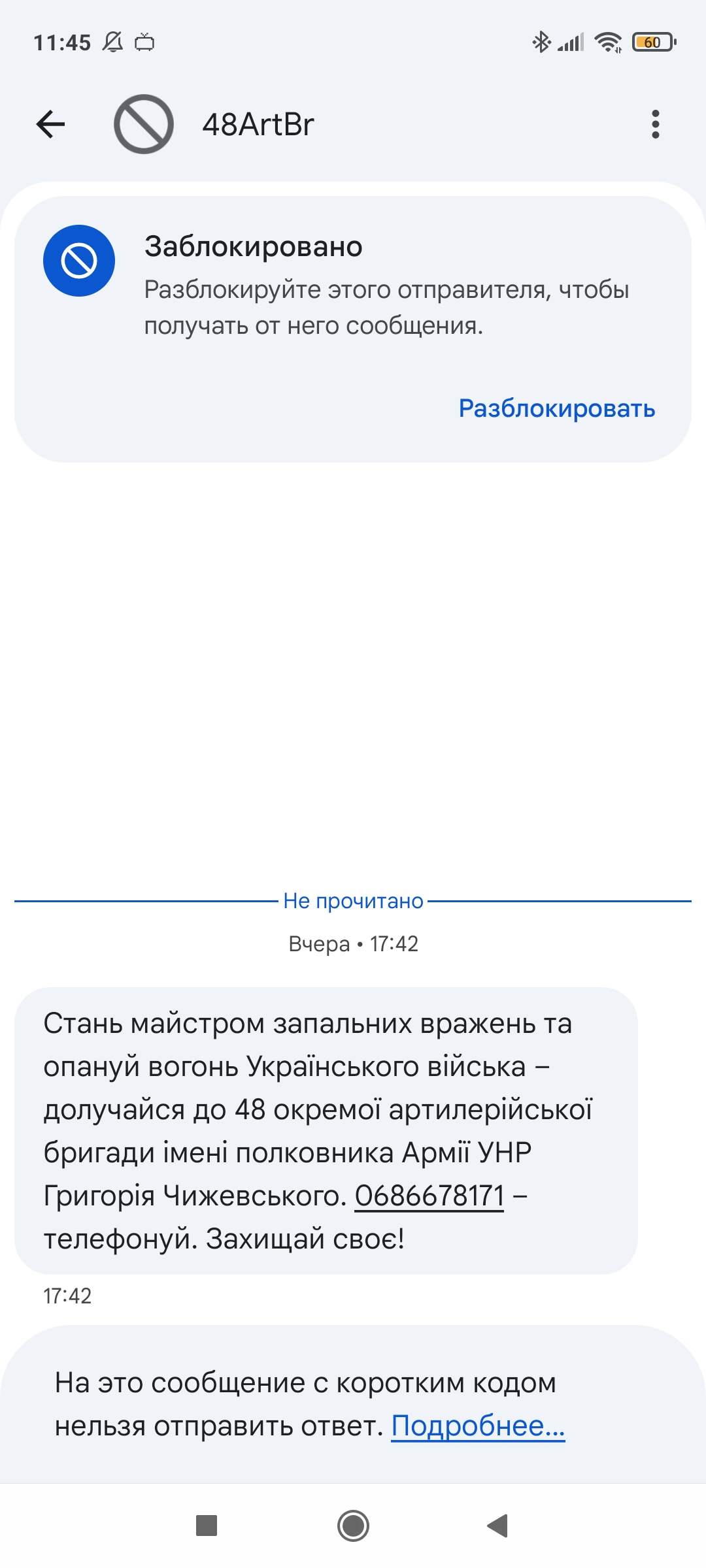Viewport: 706px width, 1568px height.
Task: Go to the system home screen
Action: point(353,1526)
